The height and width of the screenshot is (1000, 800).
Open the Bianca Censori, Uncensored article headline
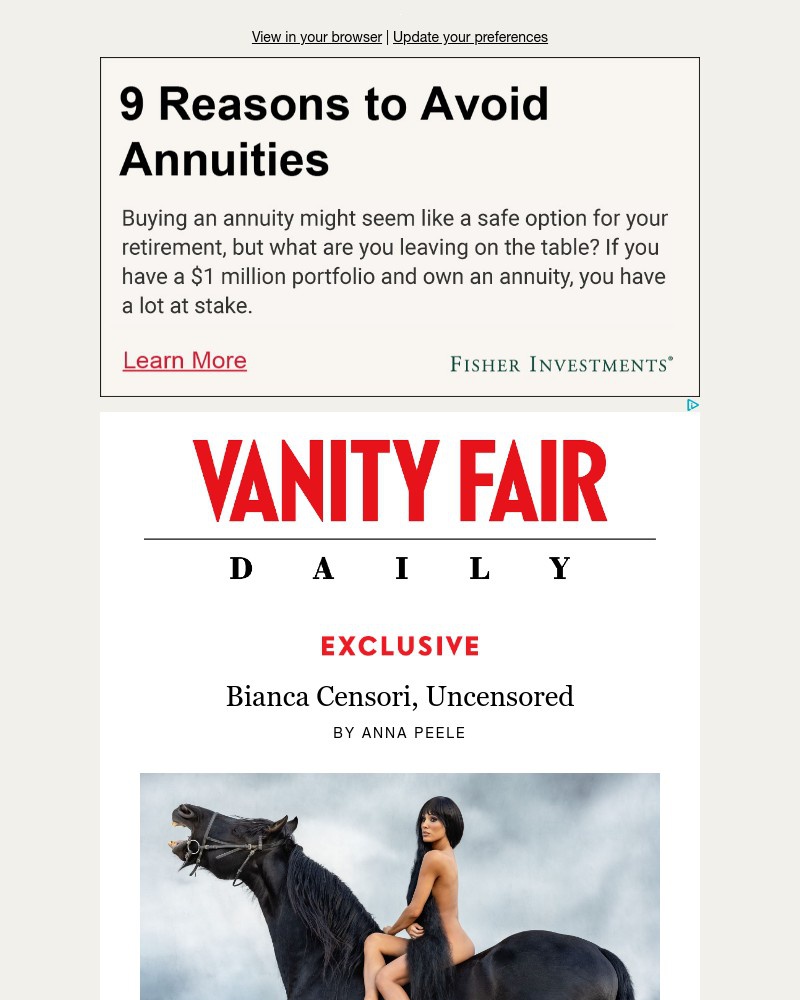[x=399, y=697]
